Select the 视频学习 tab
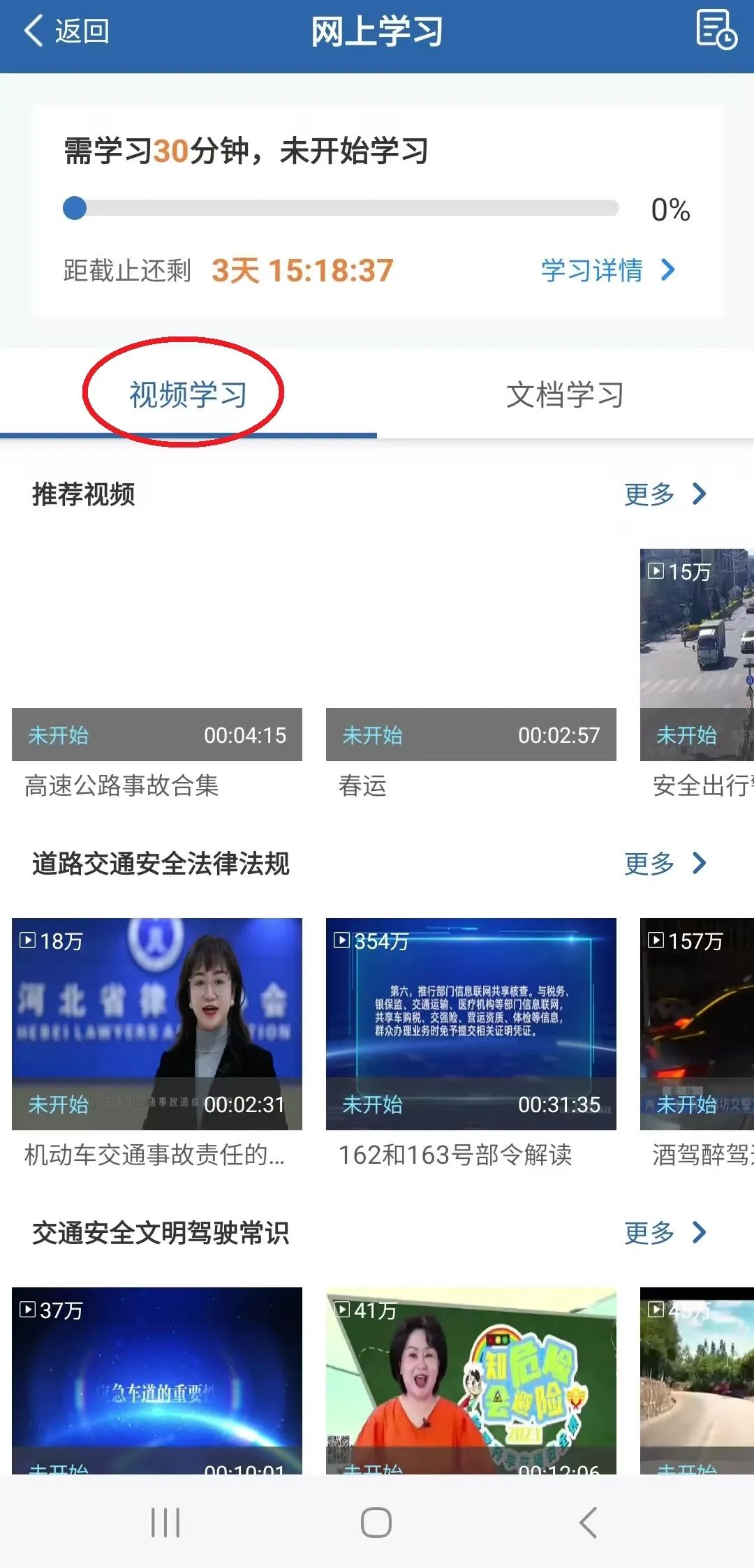 [188, 394]
